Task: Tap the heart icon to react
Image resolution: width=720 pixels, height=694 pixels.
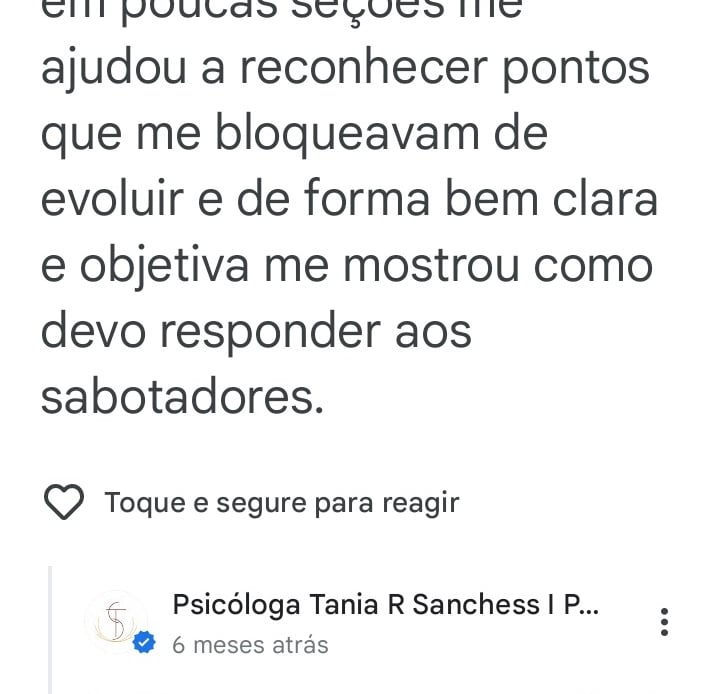Action: [x=65, y=503]
